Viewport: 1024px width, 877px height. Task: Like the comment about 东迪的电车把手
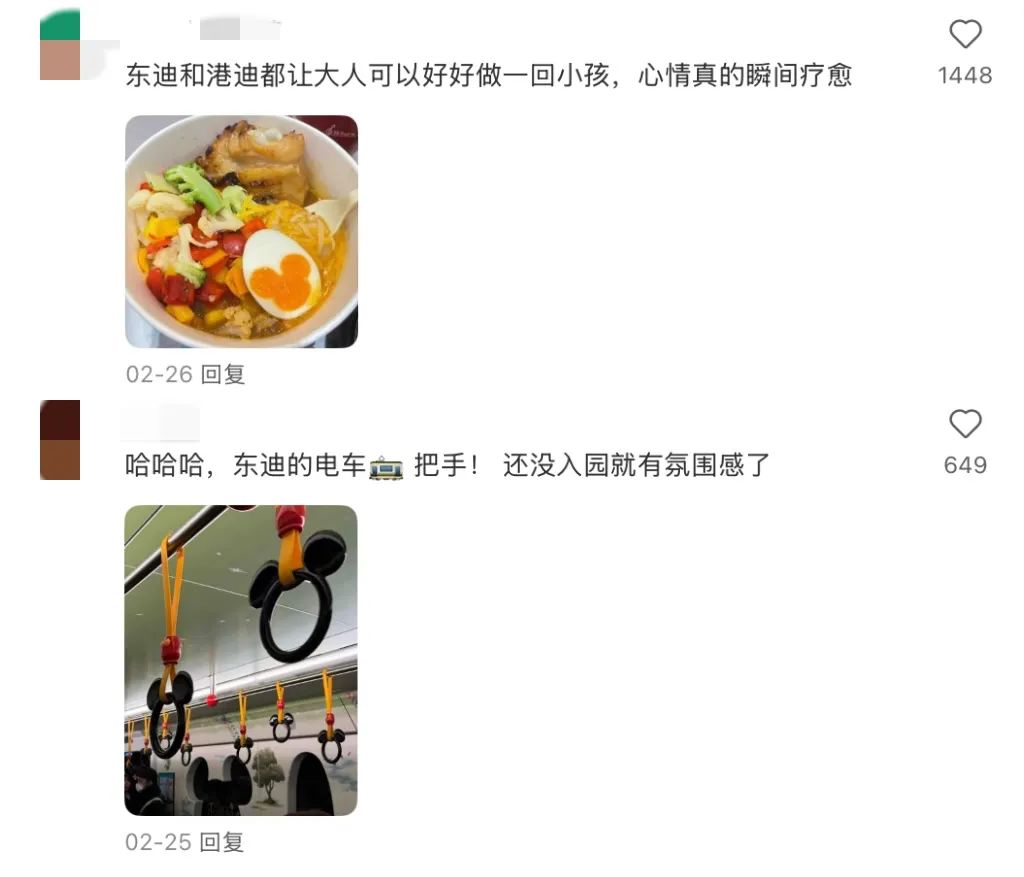point(964,425)
